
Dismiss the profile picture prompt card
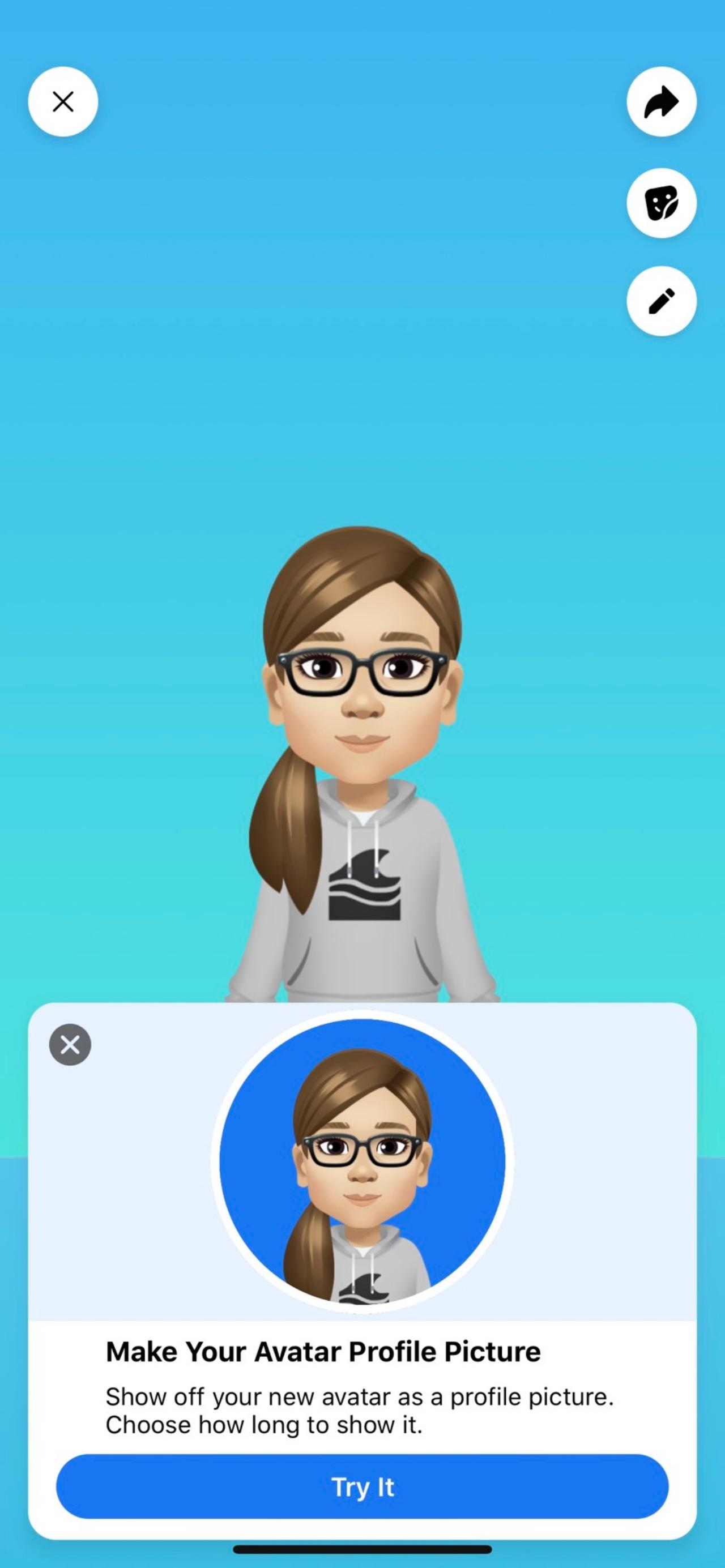(x=70, y=1045)
